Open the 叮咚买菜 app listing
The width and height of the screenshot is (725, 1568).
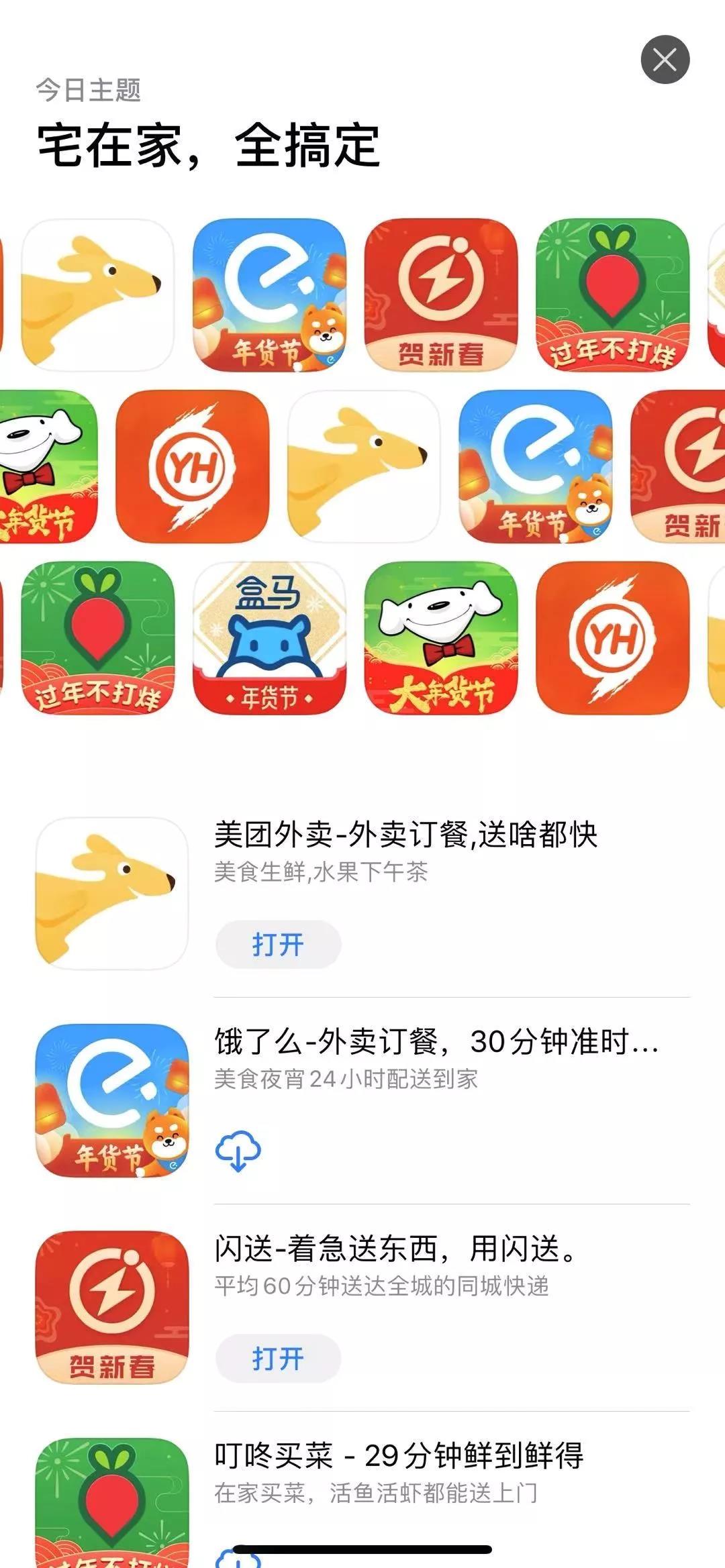tap(399, 1455)
